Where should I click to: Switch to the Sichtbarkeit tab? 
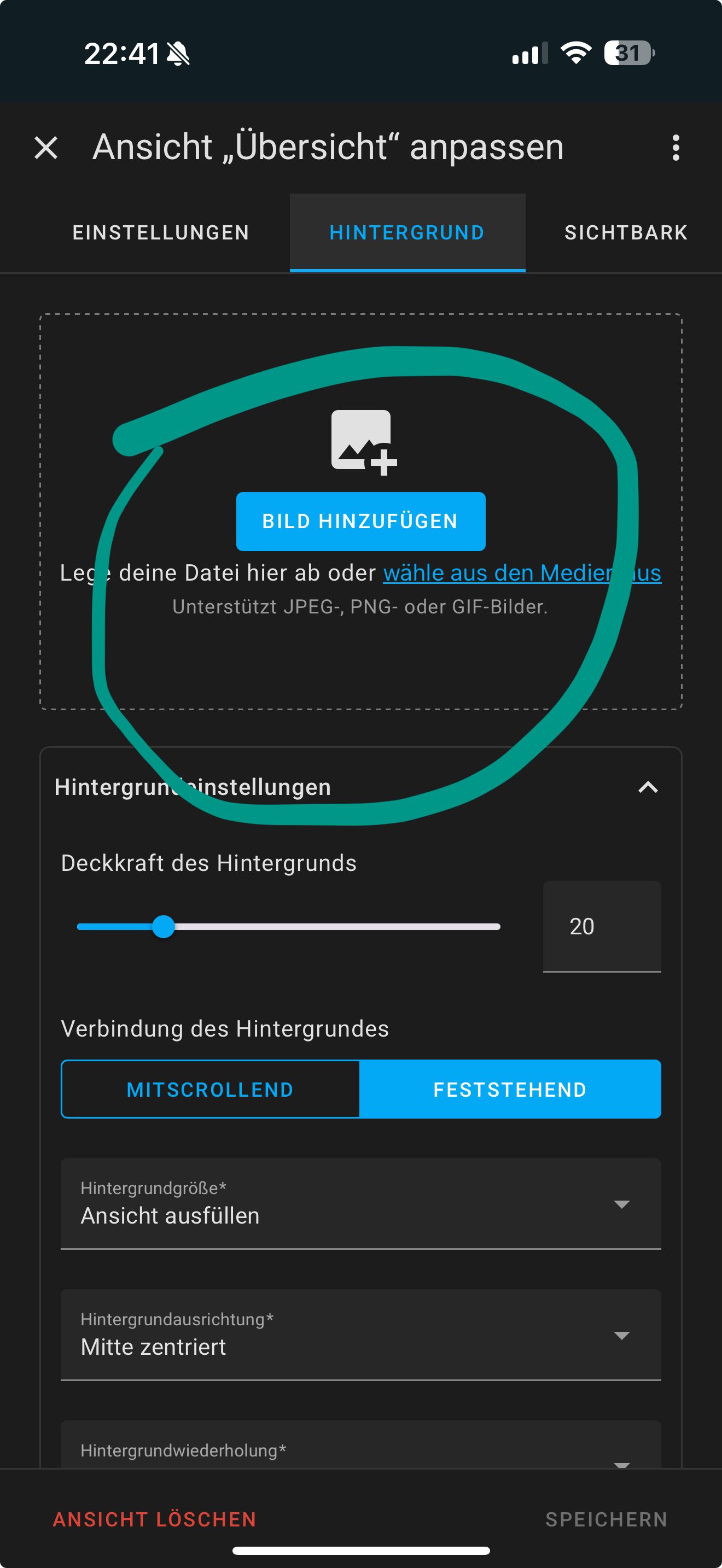(625, 232)
